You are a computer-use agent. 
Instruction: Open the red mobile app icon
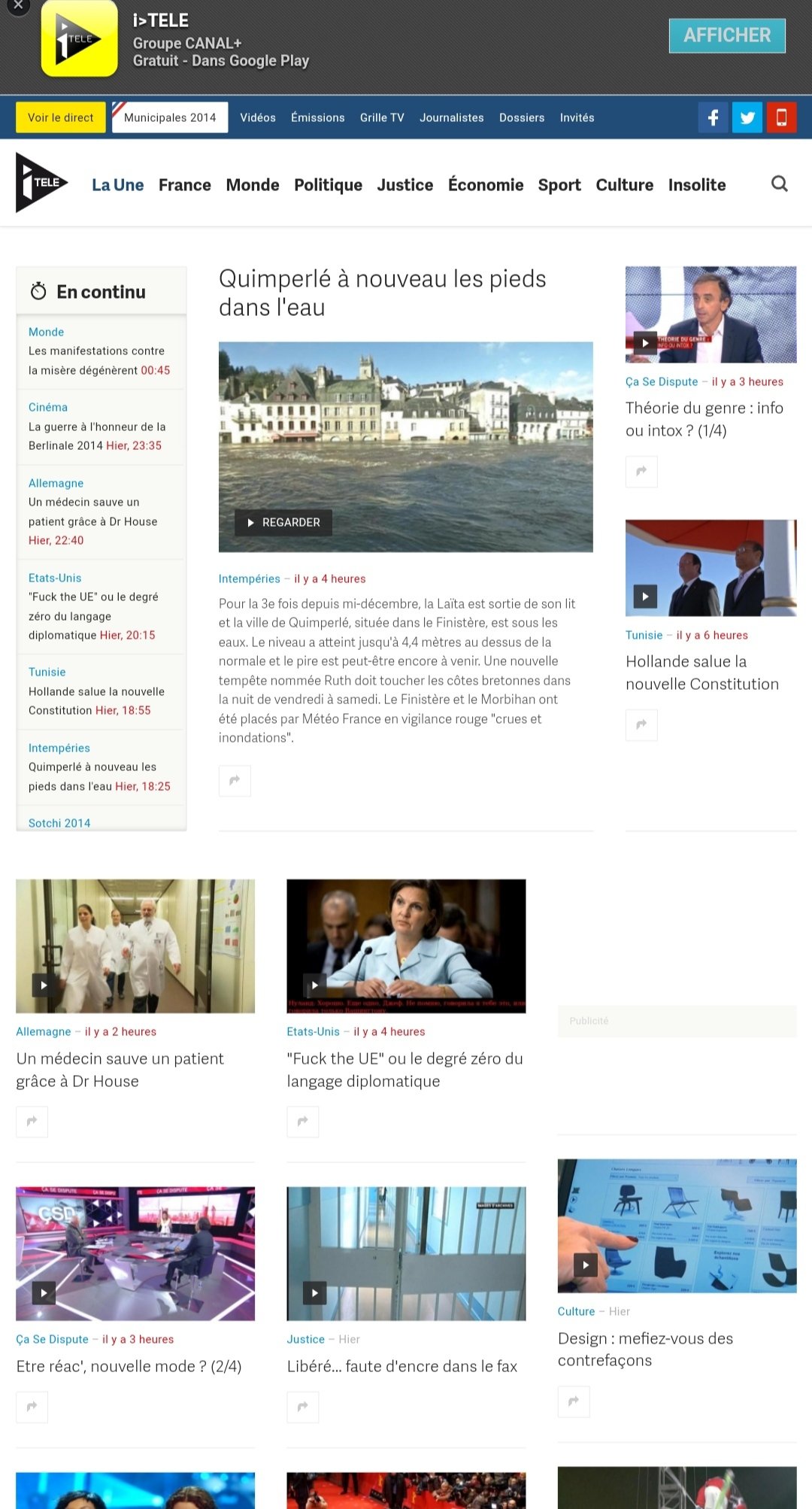pos(781,117)
